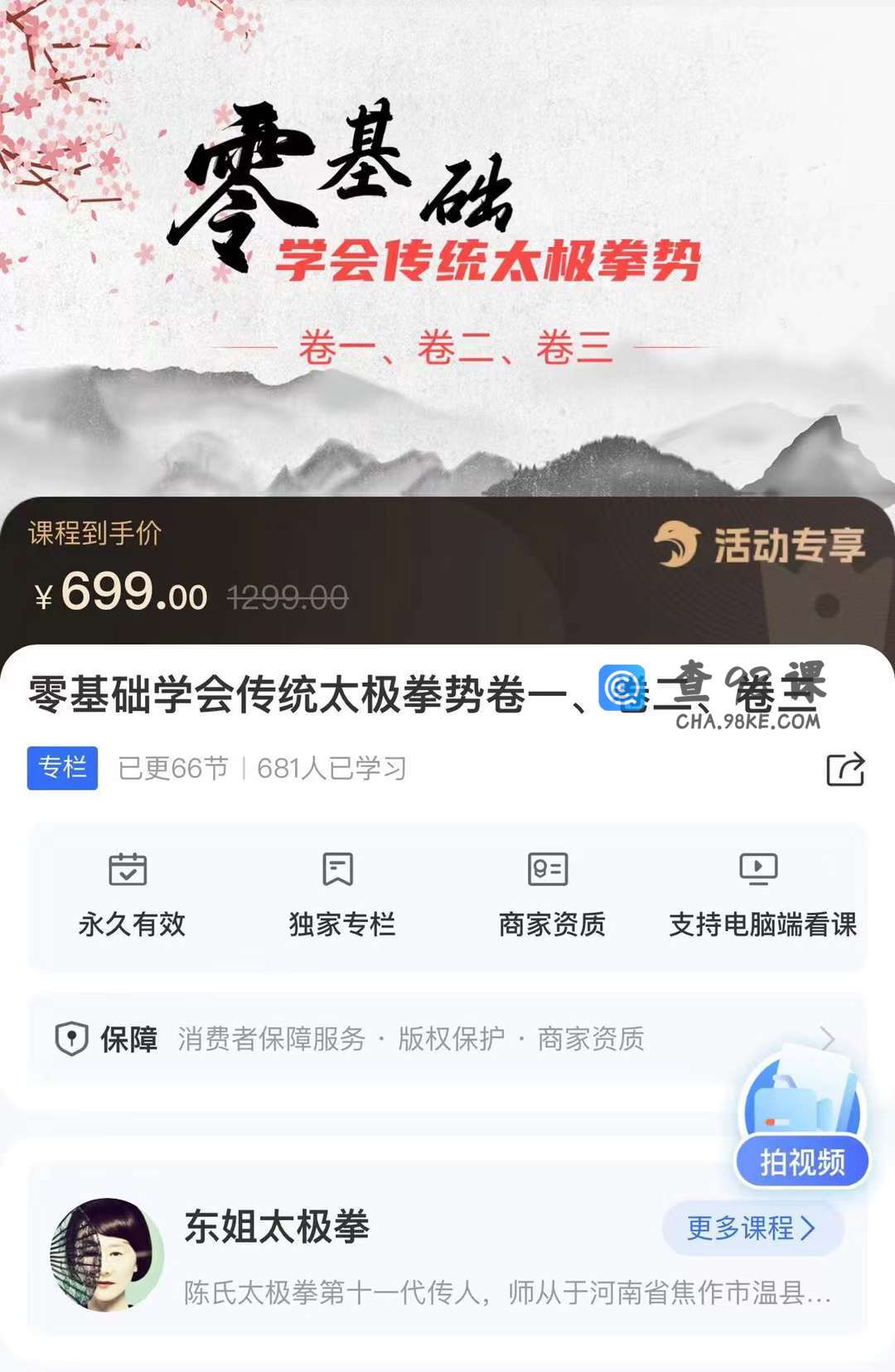The image size is (895, 1372).
Task: Open 更多课程 from 东姐太极拳
Action: (752, 1228)
